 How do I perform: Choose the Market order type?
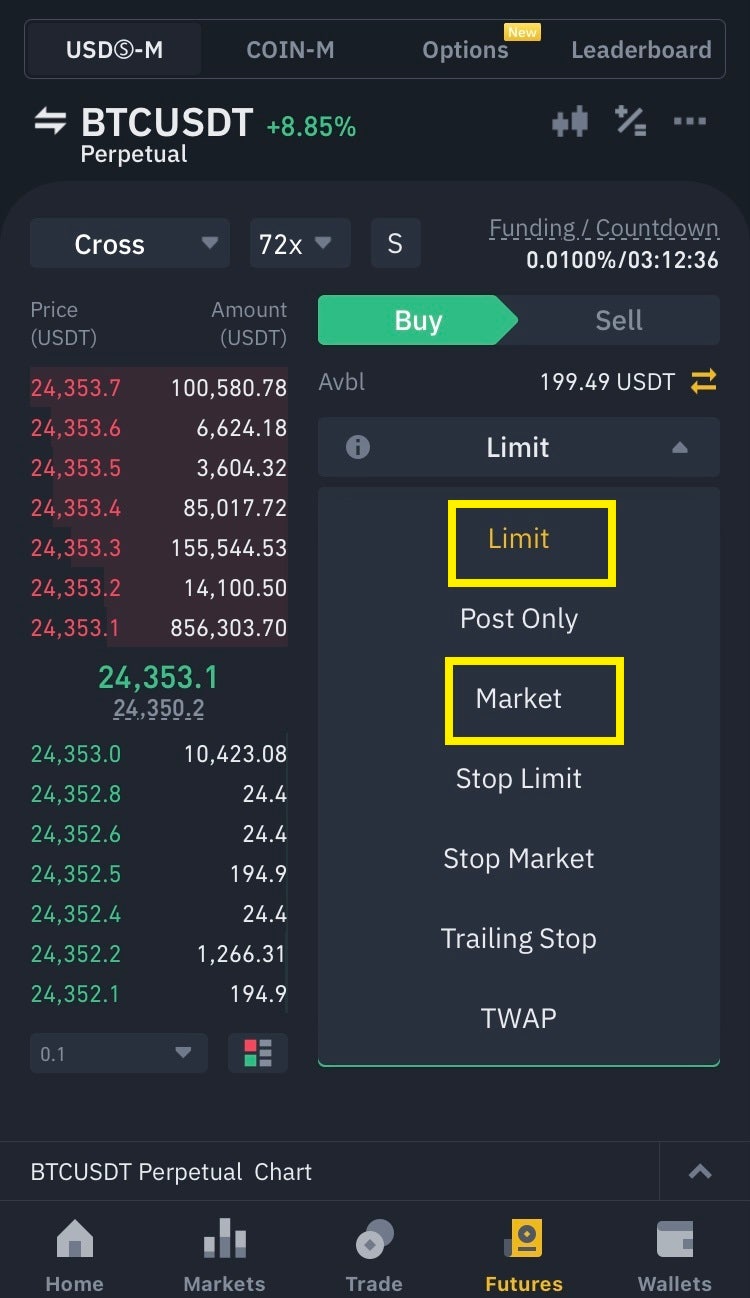(x=519, y=698)
